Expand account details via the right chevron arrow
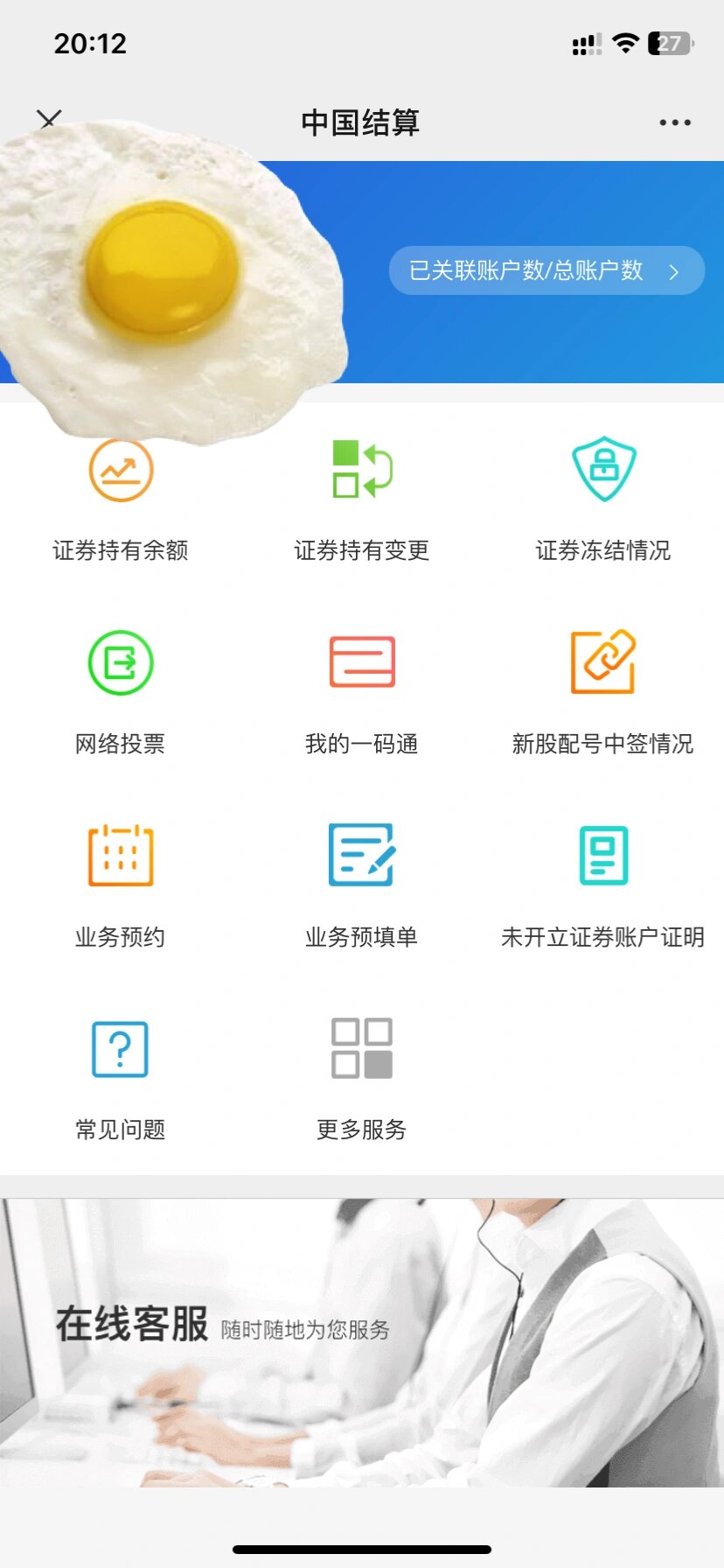The width and height of the screenshot is (724, 1568). point(673,271)
